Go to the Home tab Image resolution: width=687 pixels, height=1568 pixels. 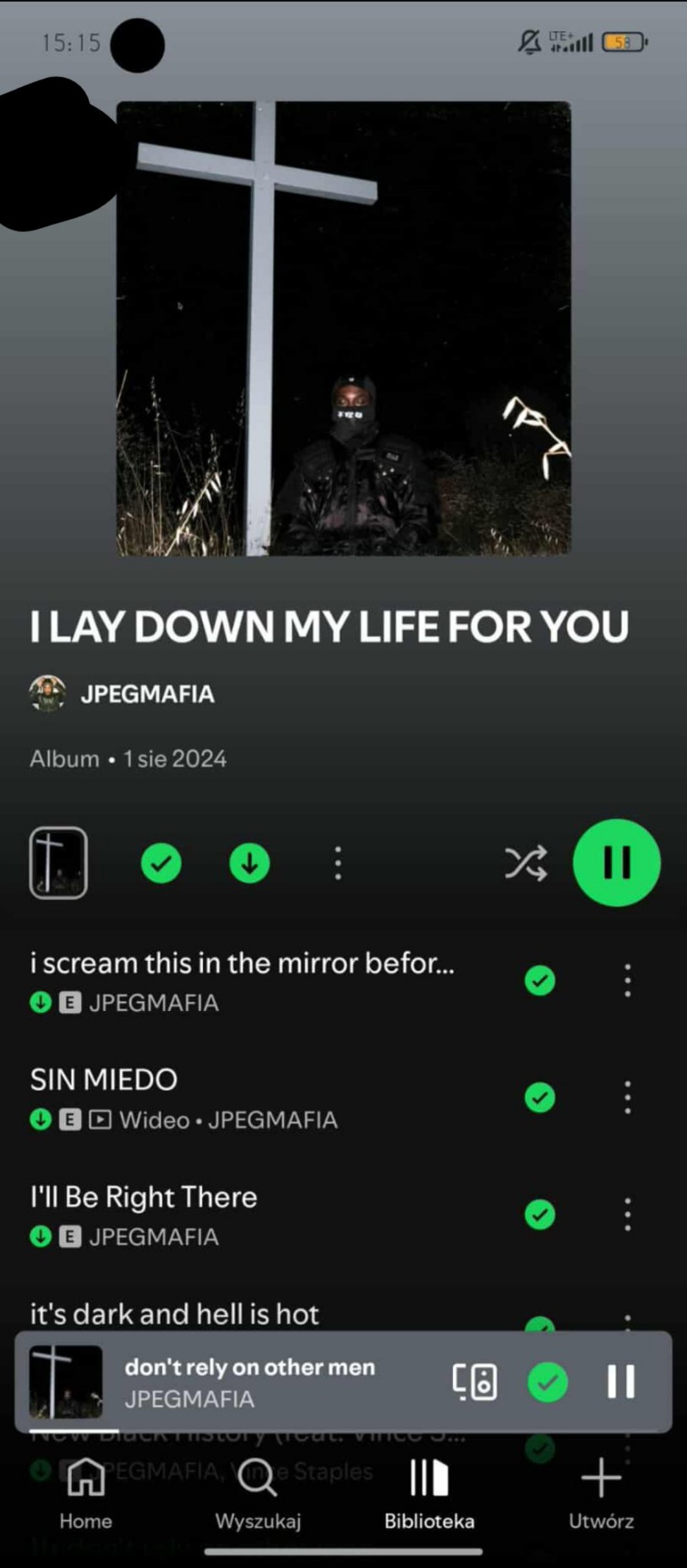tap(86, 1491)
